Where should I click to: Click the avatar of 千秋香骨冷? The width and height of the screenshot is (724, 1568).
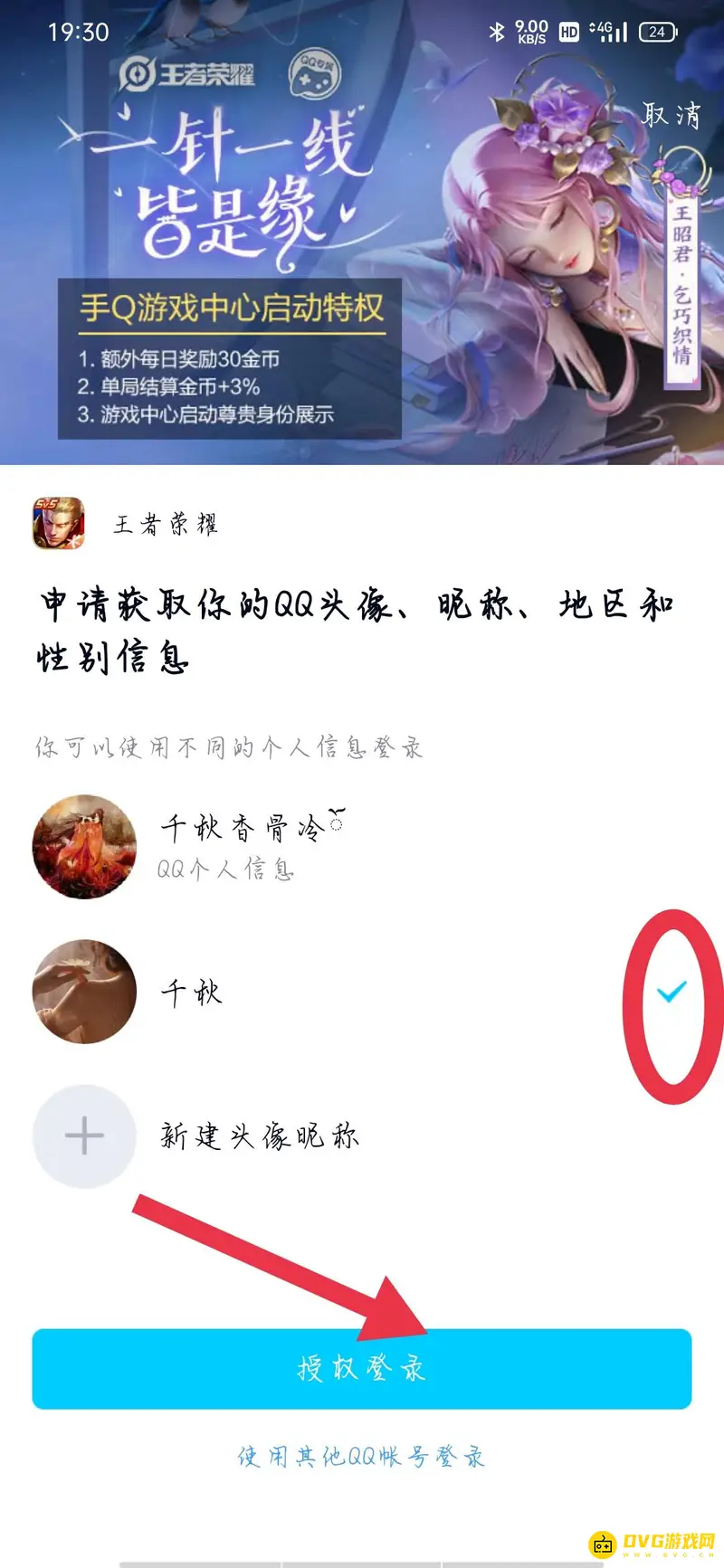(x=84, y=846)
